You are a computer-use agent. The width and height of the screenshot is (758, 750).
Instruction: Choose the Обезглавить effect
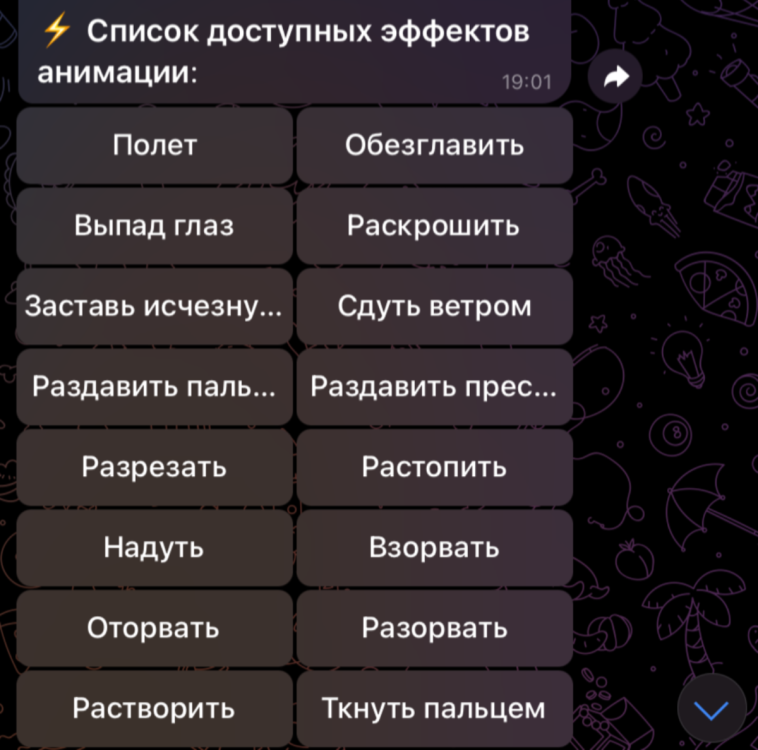434,145
